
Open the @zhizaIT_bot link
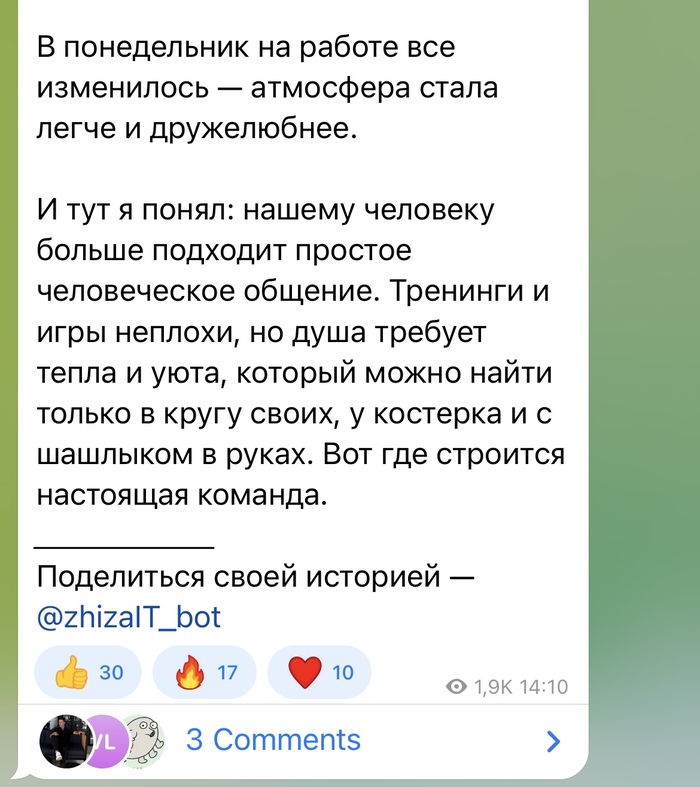[x=128, y=617]
